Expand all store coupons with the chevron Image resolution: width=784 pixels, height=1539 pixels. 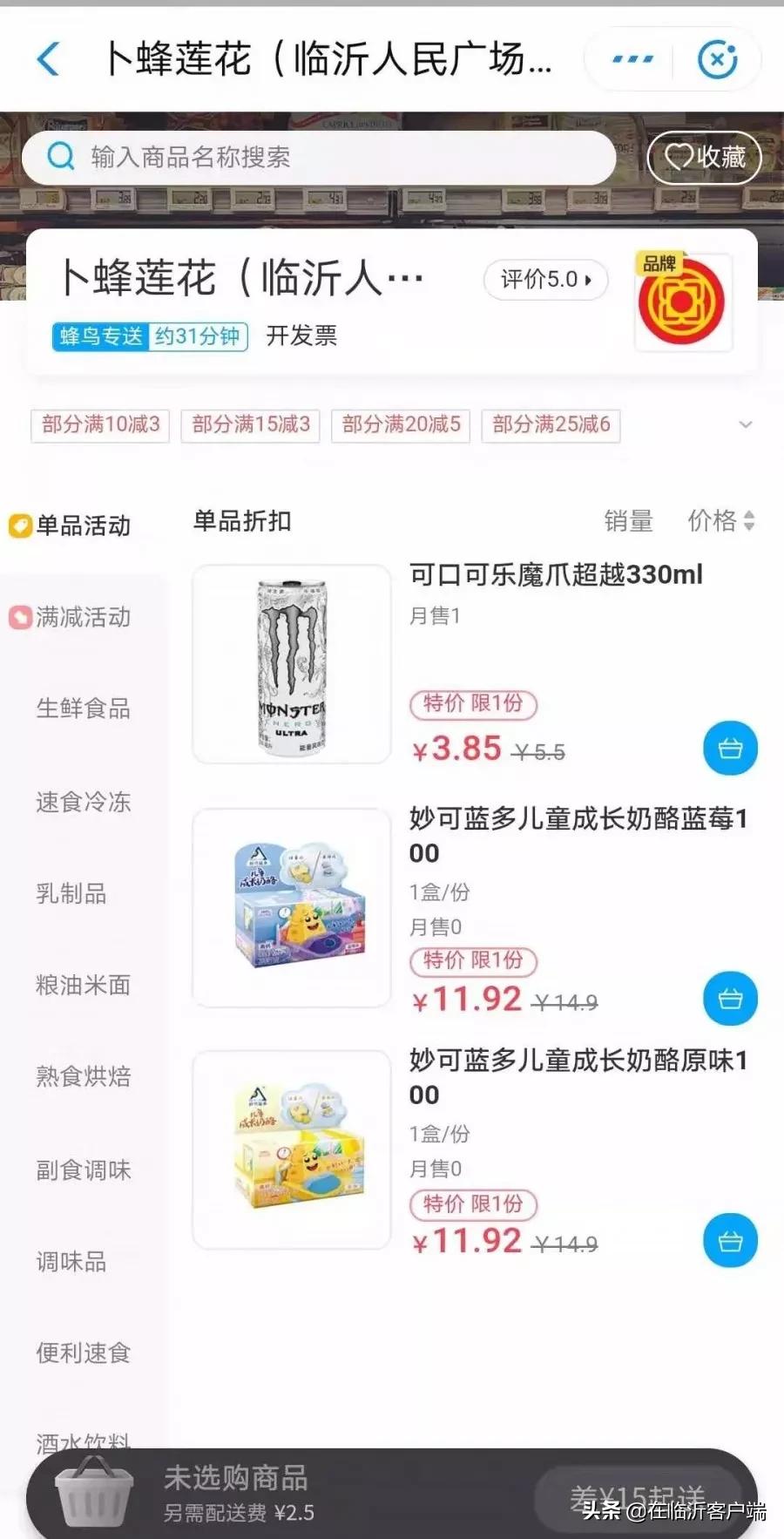click(x=746, y=425)
